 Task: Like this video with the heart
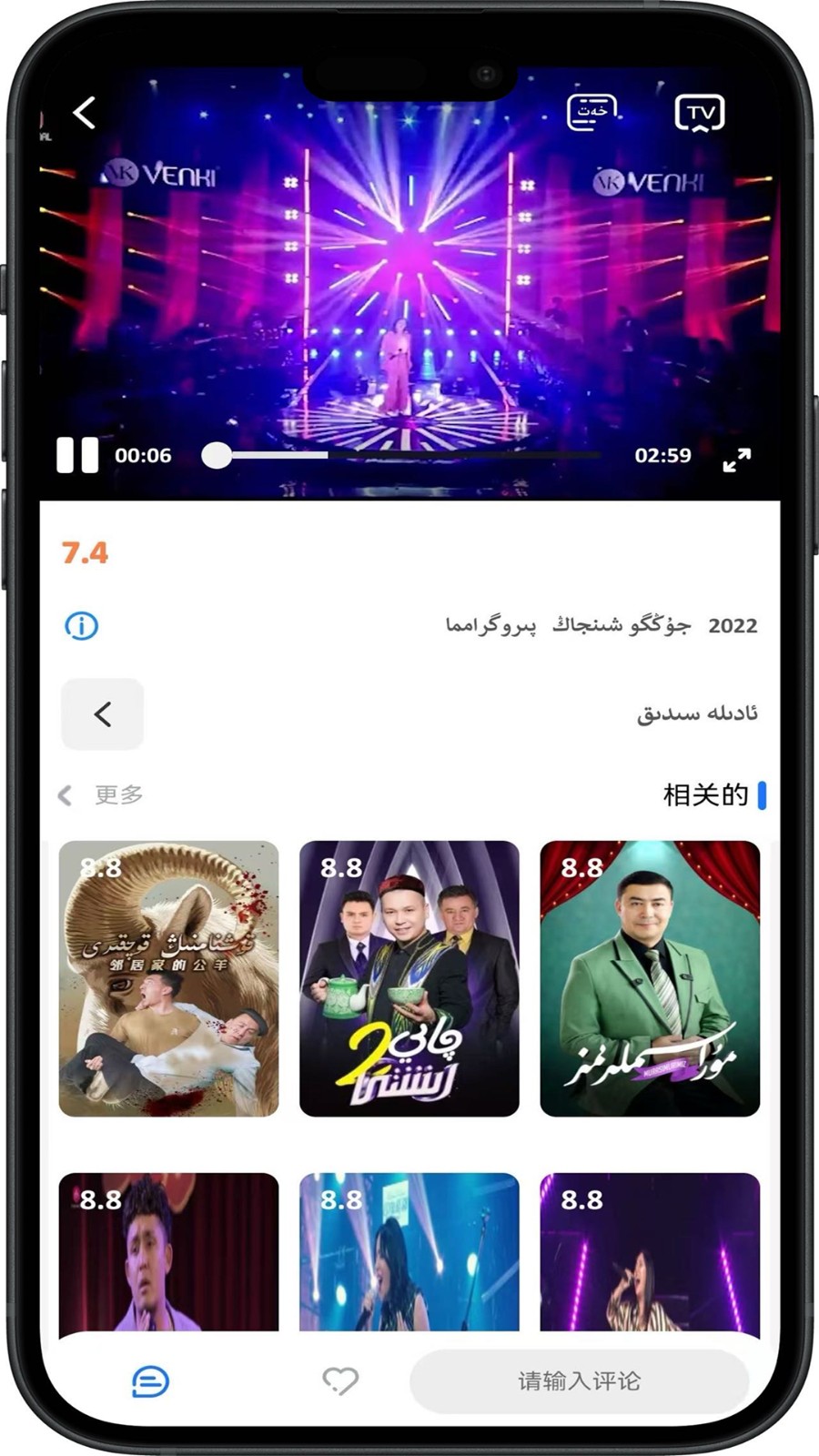click(340, 1381)
